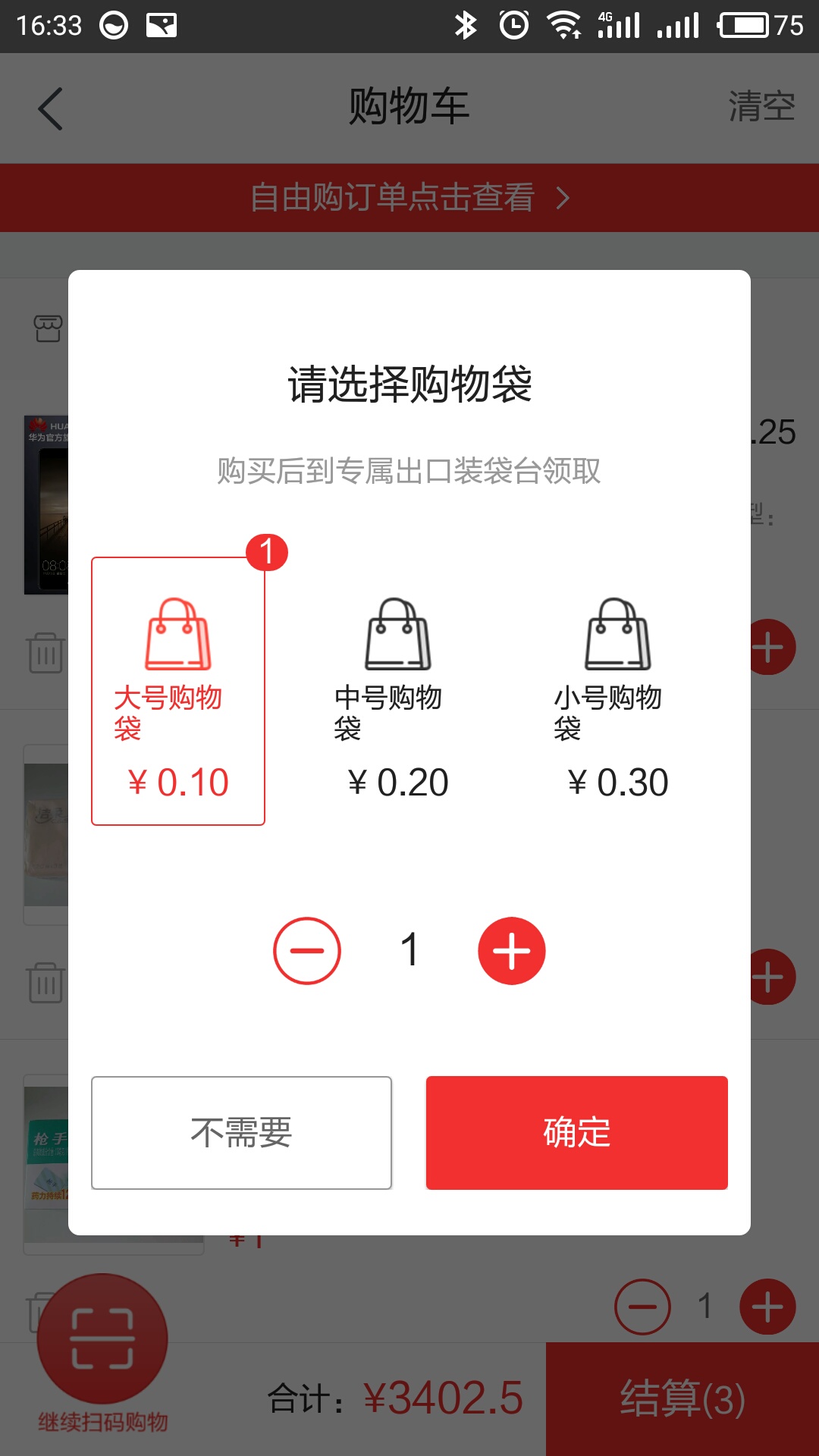The image size is (819, 1456).
Task: Select the 中号购物袋 bag option
Action: (x=397, y=690)
